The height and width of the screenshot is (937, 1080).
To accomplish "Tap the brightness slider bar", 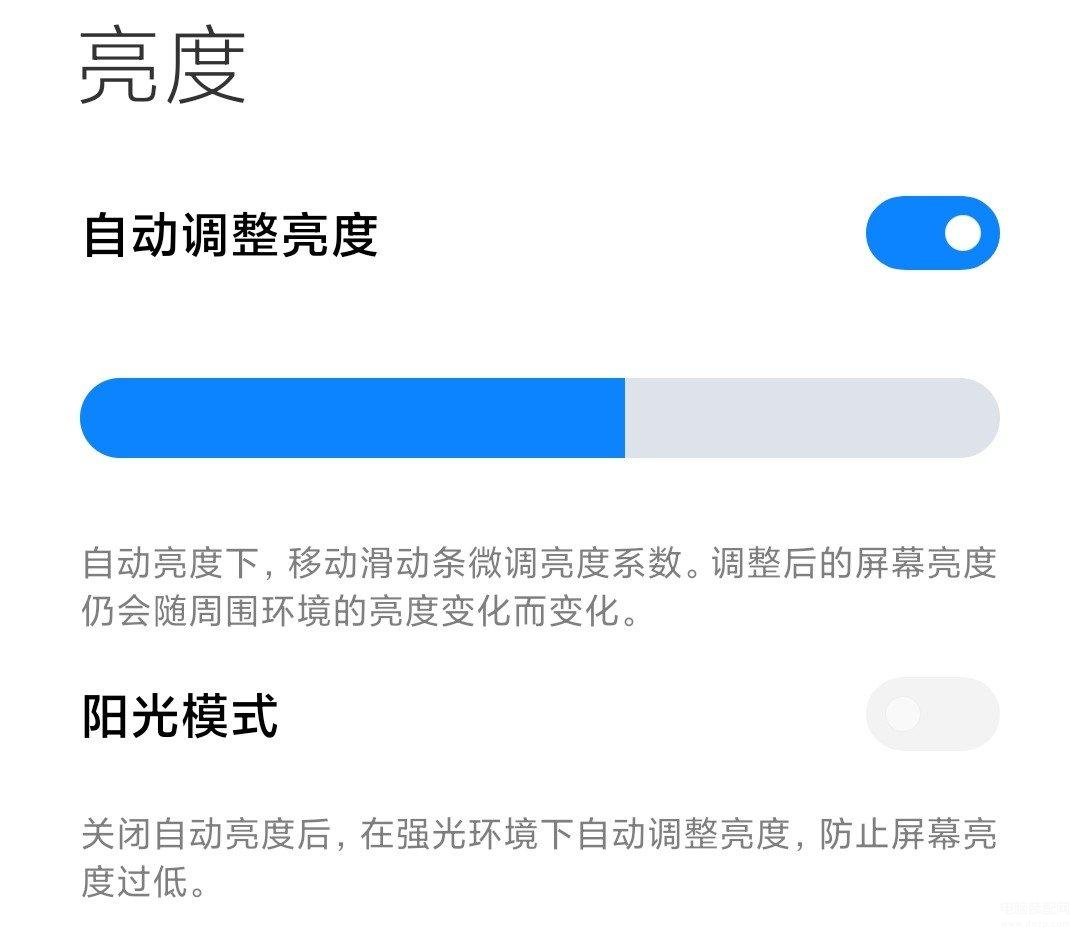I will point(540,418).
